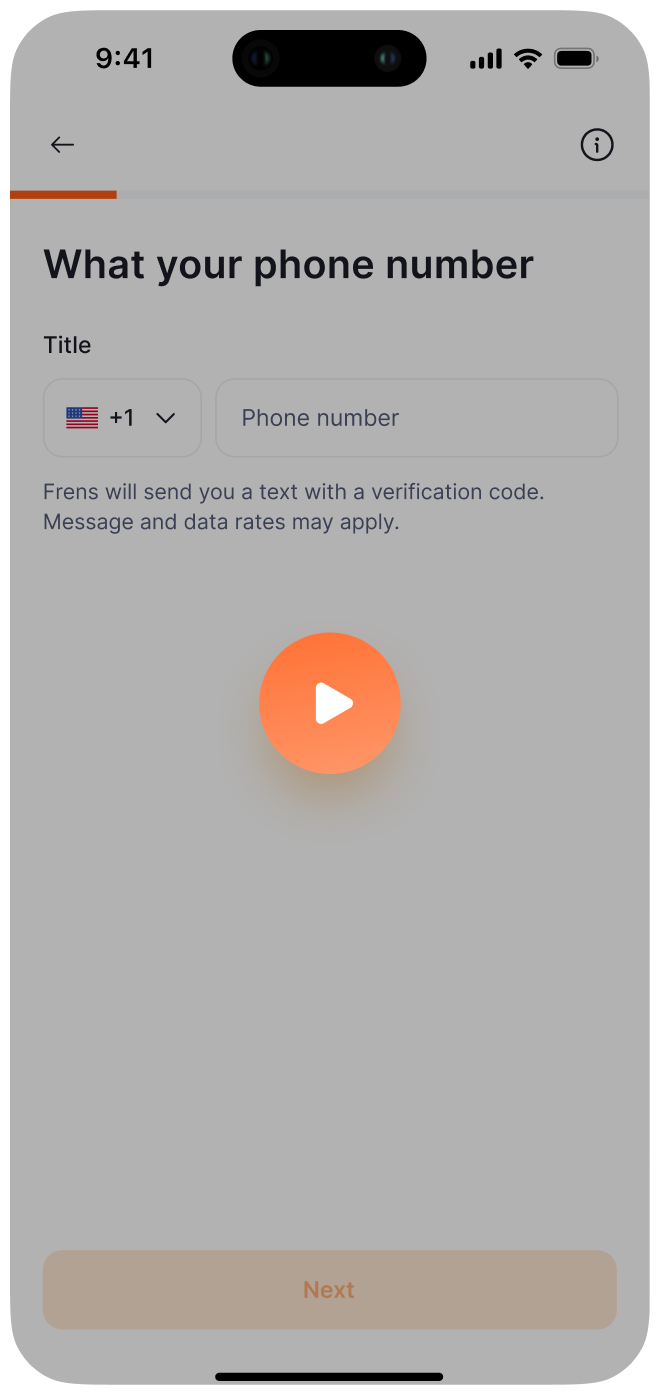This screenshot has width=659, height=1394.
Task: Tap the orange play button
Action: click(x=330, y=703)
